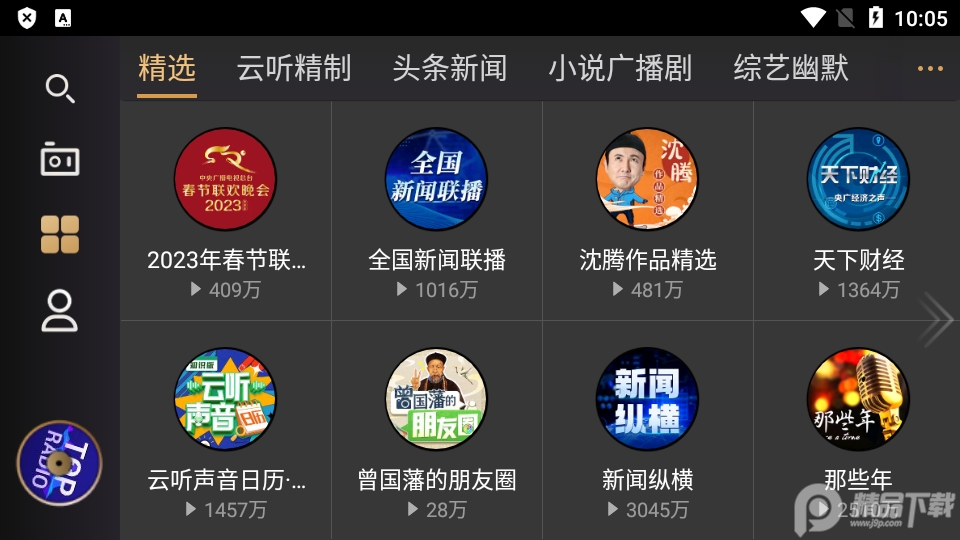Image resolution: width=960 pixels, height=540 pixels.
Task: Switch to the 头条新闻 tab
Action: (450, 68)
